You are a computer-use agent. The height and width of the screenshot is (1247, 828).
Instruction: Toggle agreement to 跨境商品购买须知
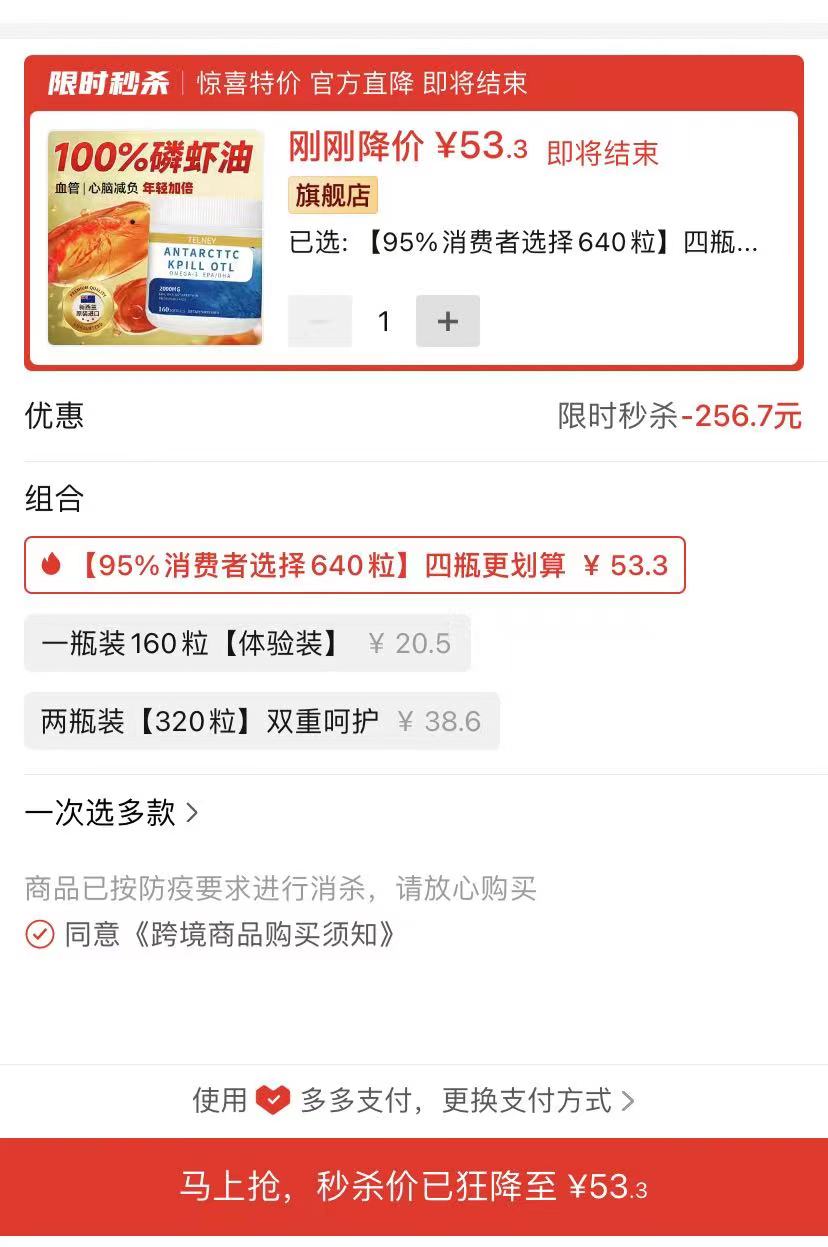coord(40,935)
